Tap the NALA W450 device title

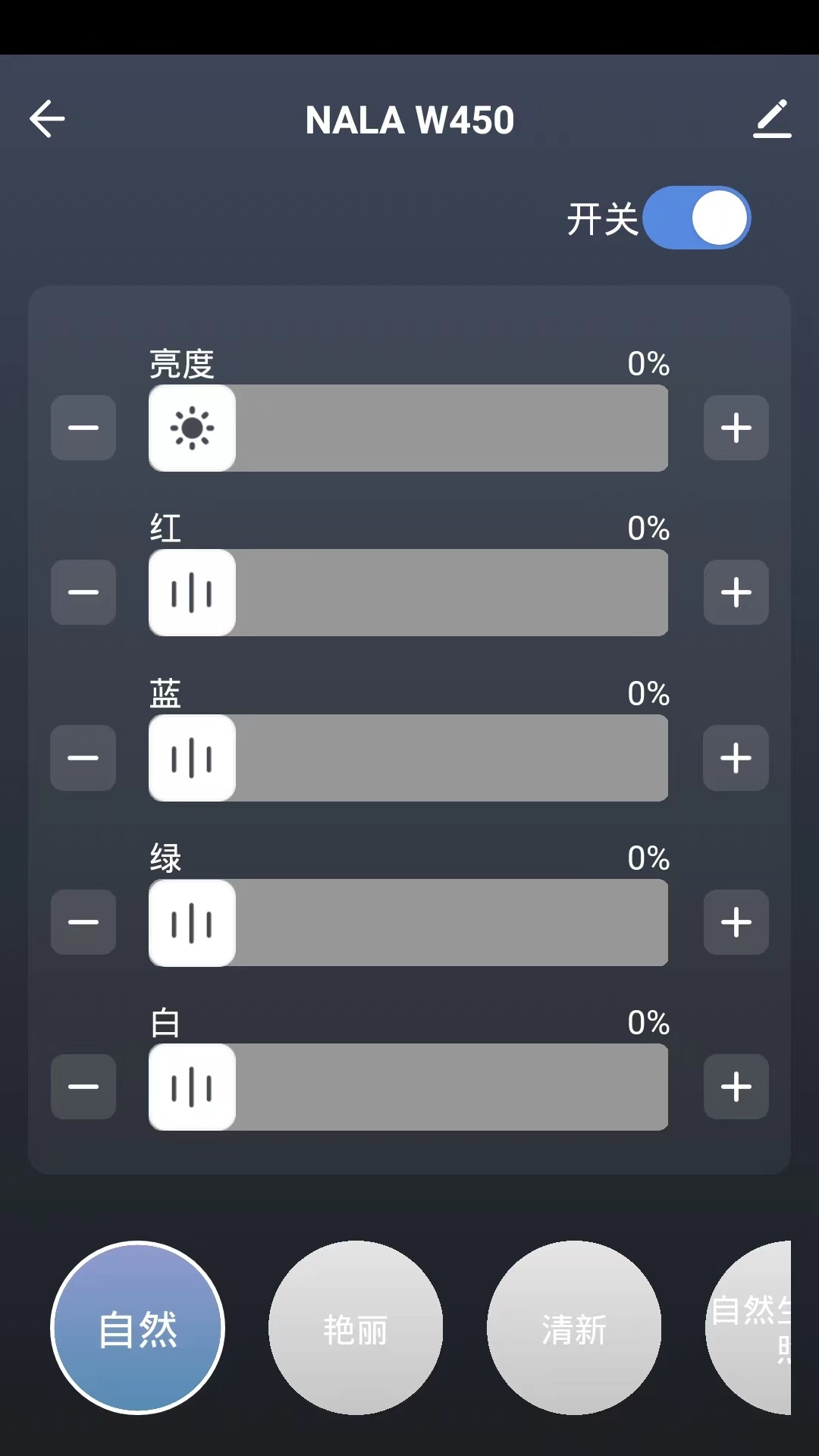pyautogui.click(x=409, y=119)
